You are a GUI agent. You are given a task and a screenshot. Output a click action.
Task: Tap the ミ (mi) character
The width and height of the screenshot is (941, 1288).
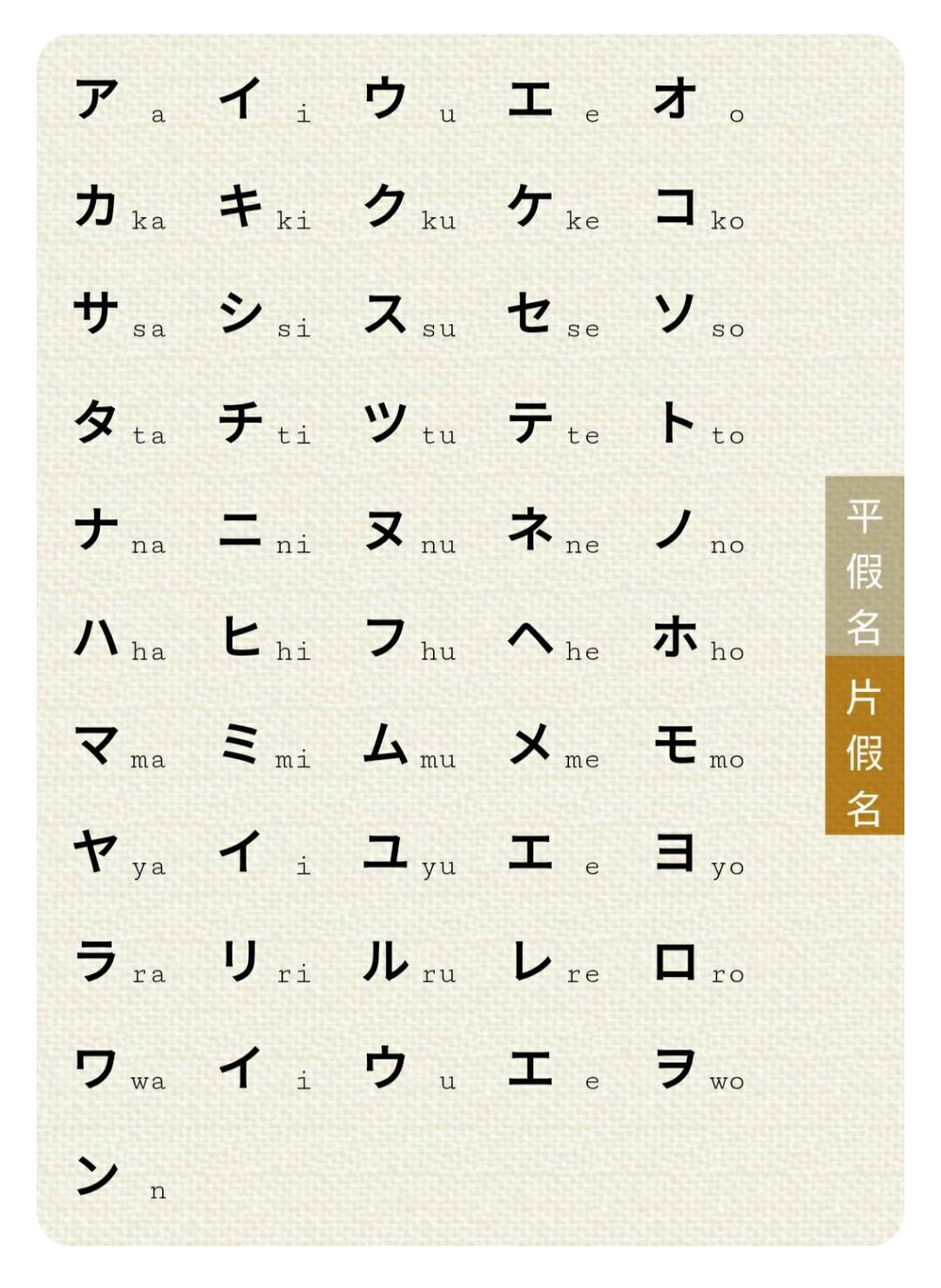coord(240,745)
